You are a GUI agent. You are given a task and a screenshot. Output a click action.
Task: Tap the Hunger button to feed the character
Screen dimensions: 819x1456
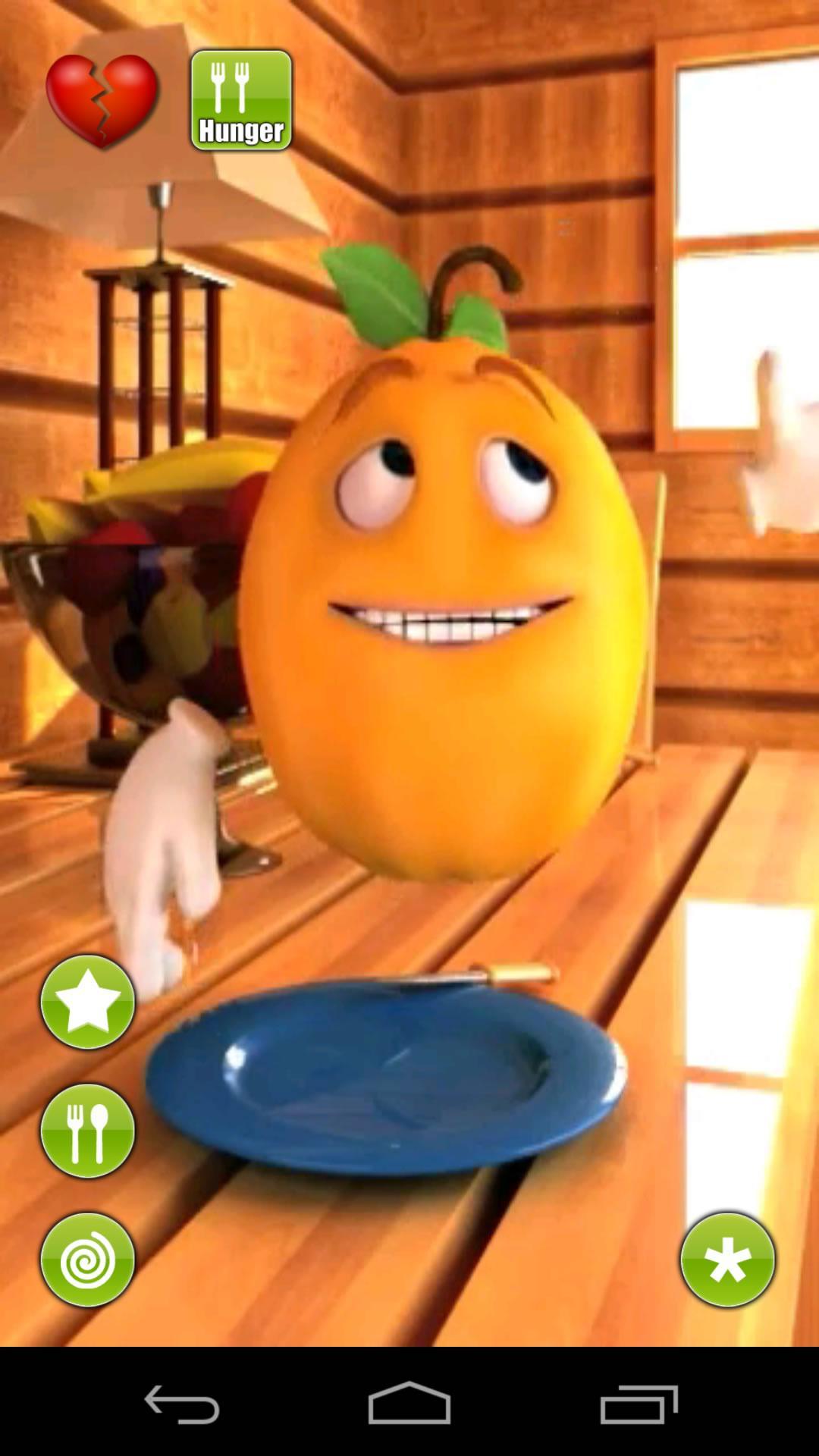coord(240,99)
